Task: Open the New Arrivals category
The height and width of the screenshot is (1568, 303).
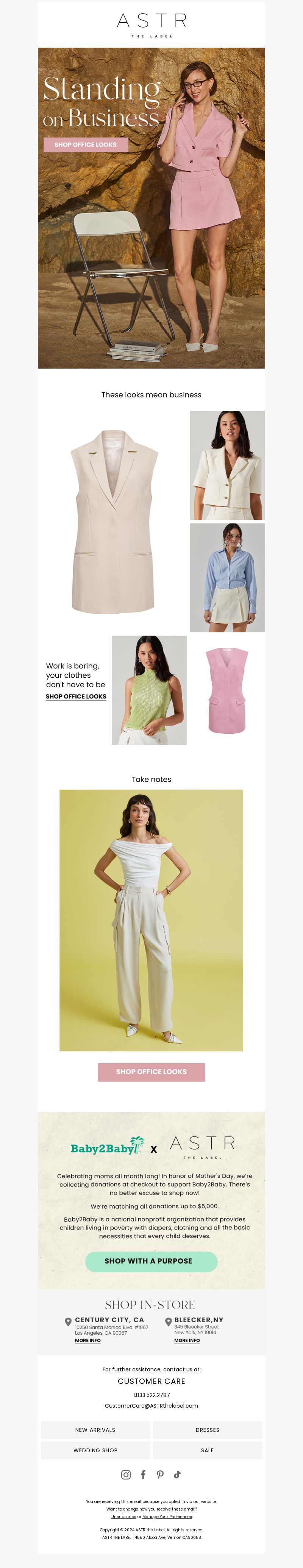Action: 95,1430
